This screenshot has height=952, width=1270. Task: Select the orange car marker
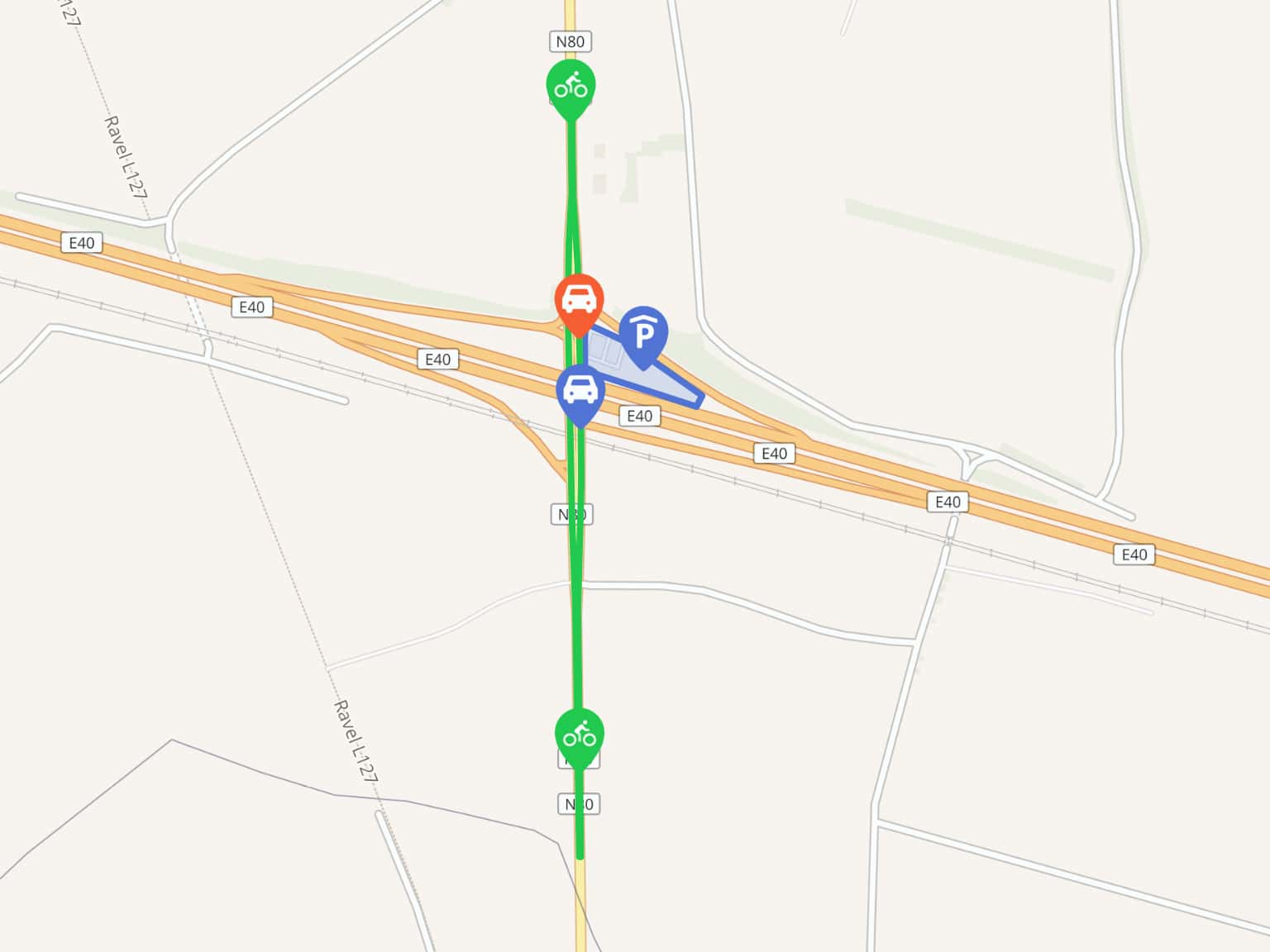[579, 300]
